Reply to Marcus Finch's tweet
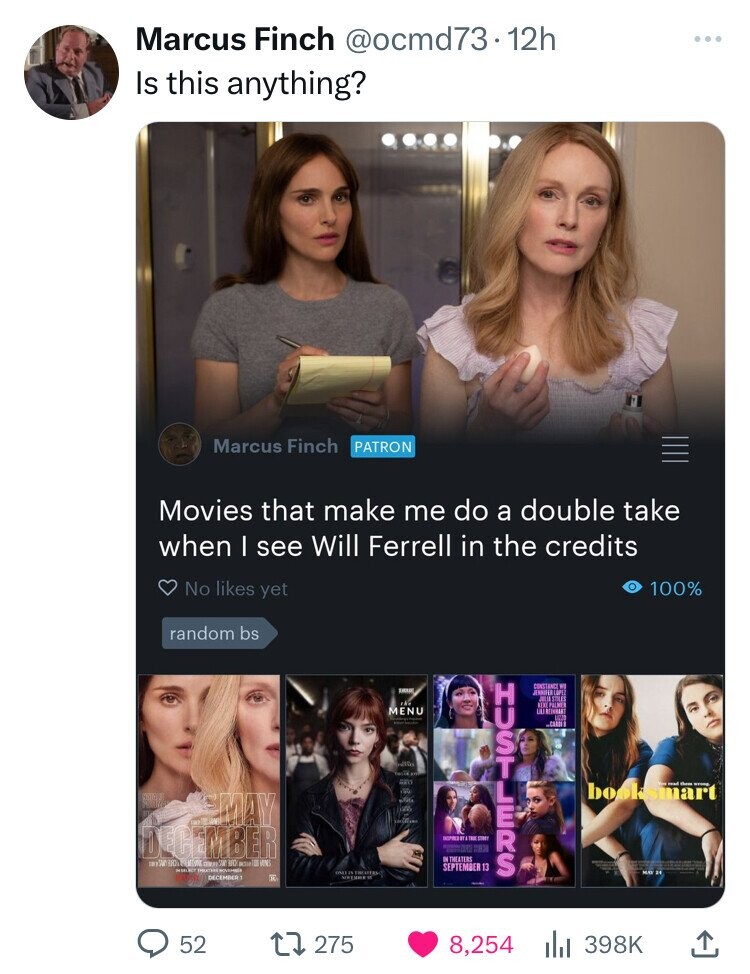Viewport: 750px width, 974px height. click(x=153, y=943)
